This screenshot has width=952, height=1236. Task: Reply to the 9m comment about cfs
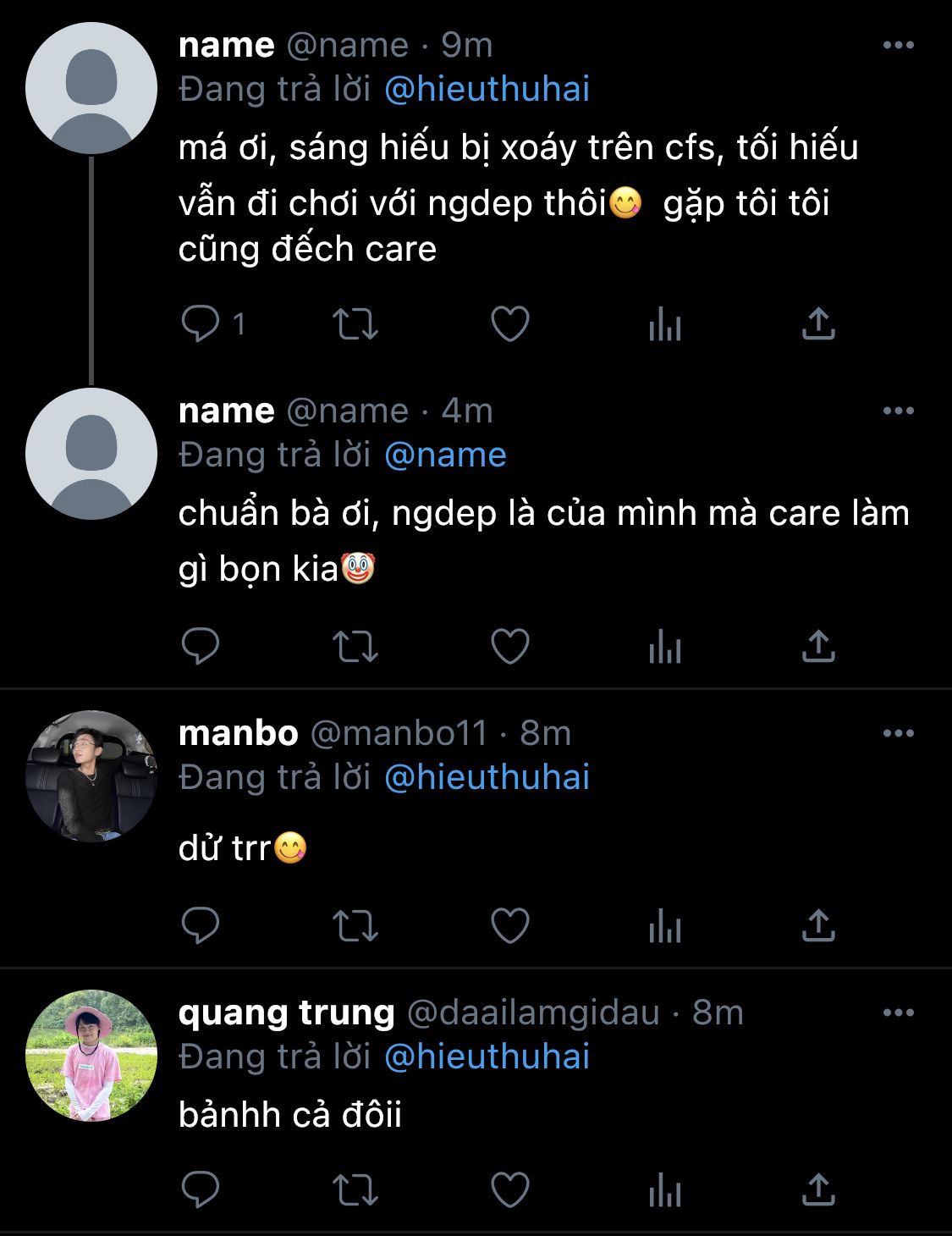pos(201,323)
